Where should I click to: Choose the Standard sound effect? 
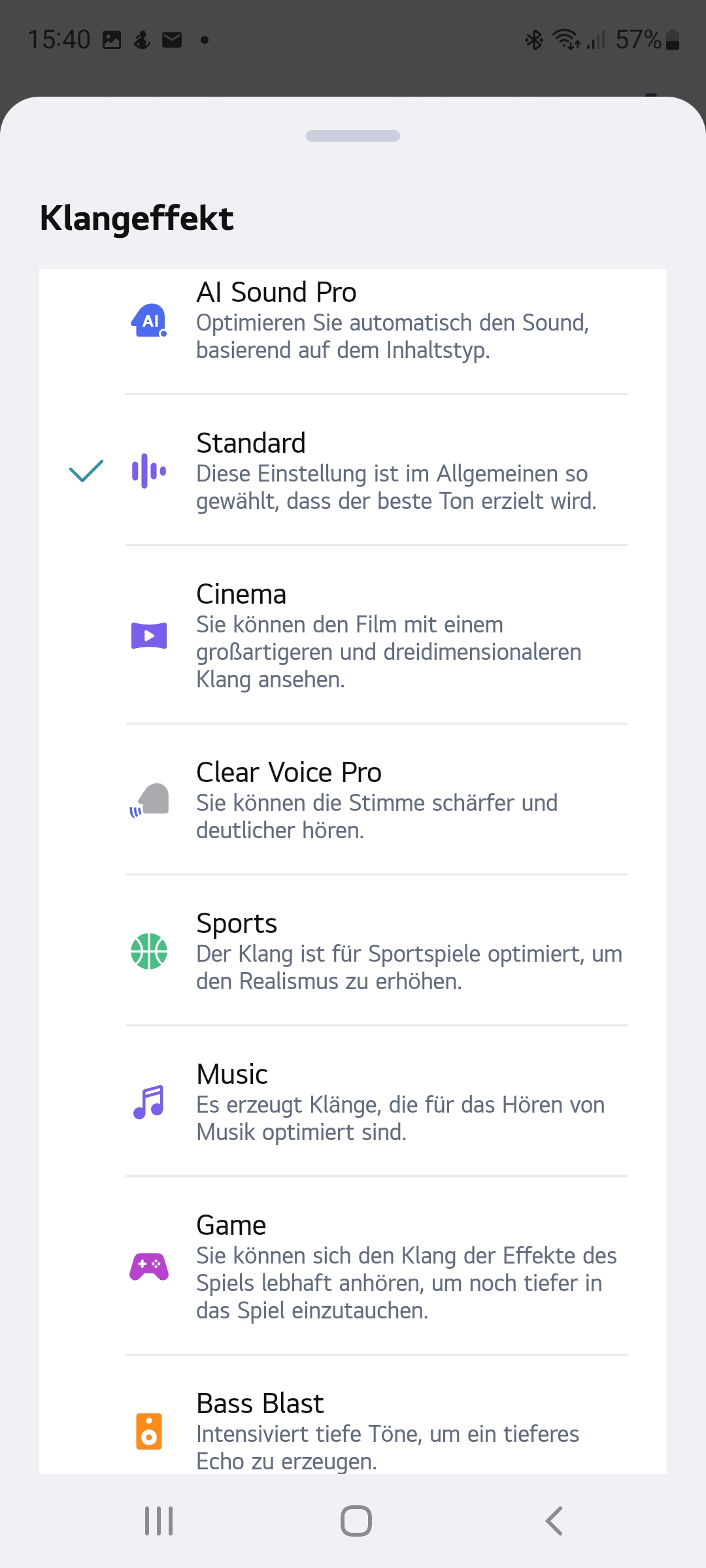(x=353, y=470)
